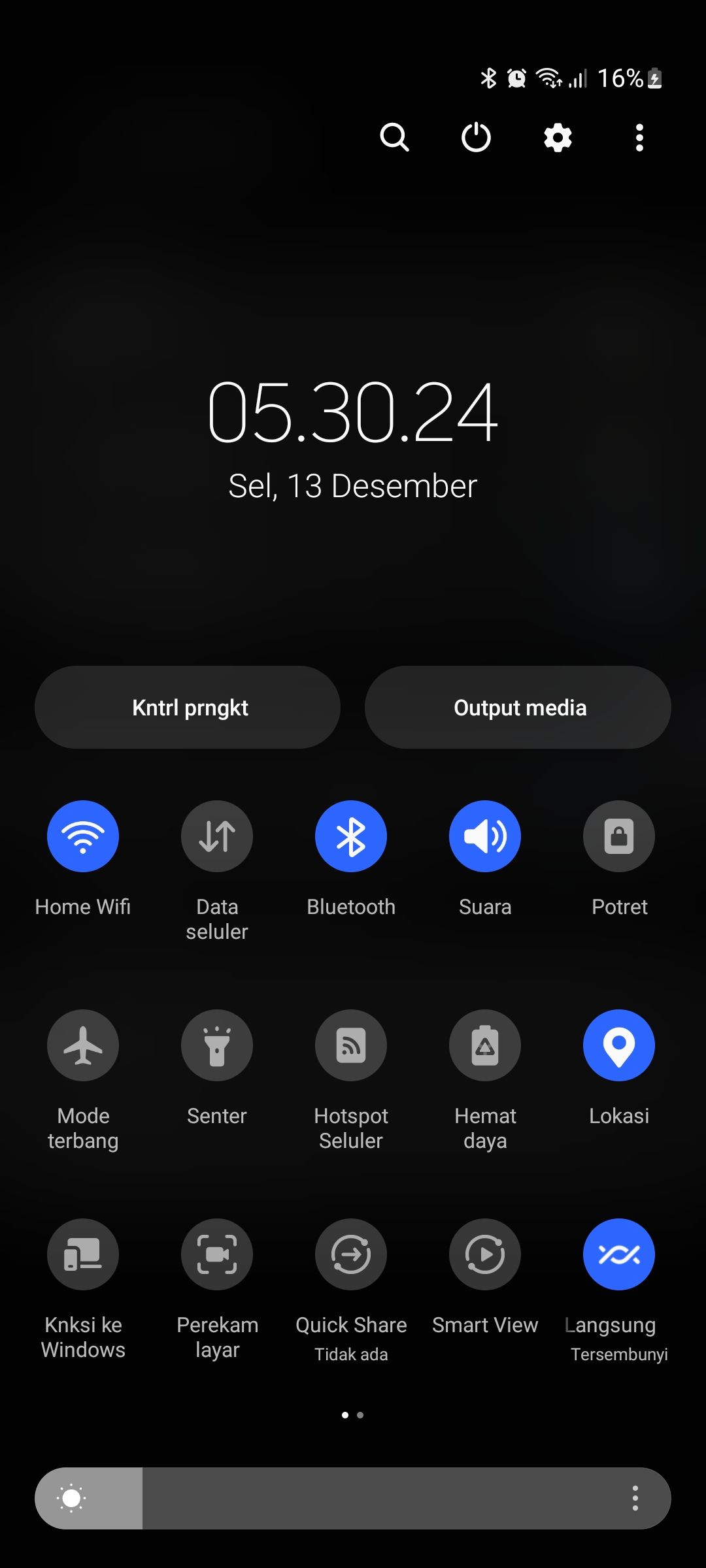Turn off Lokasi
Screen dimensions: 706x1568
coord(618,1045)
